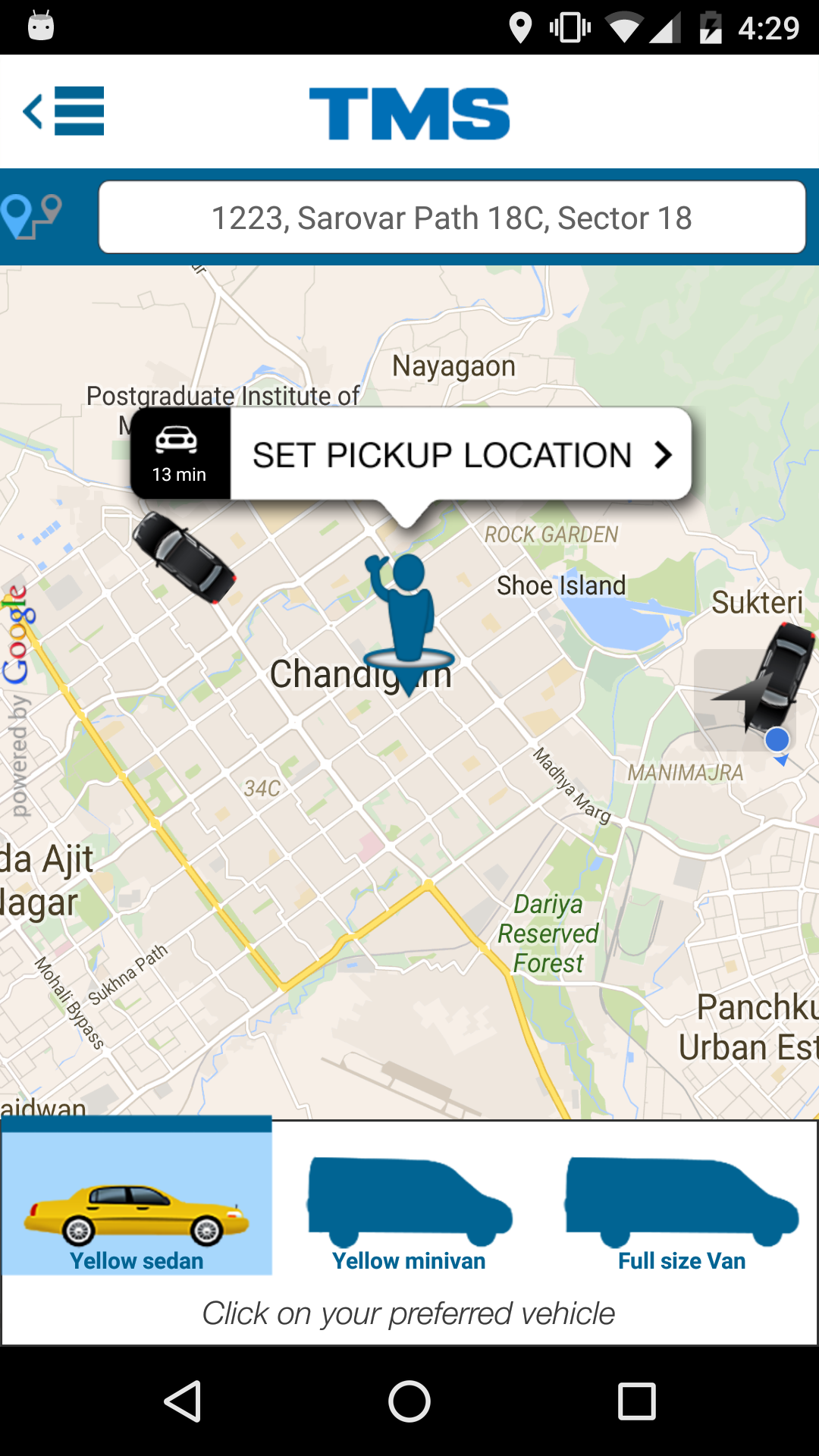Edit the pickup address field
The height and width of the screenshot is (1456, 819).
click(x=452, y=218)
